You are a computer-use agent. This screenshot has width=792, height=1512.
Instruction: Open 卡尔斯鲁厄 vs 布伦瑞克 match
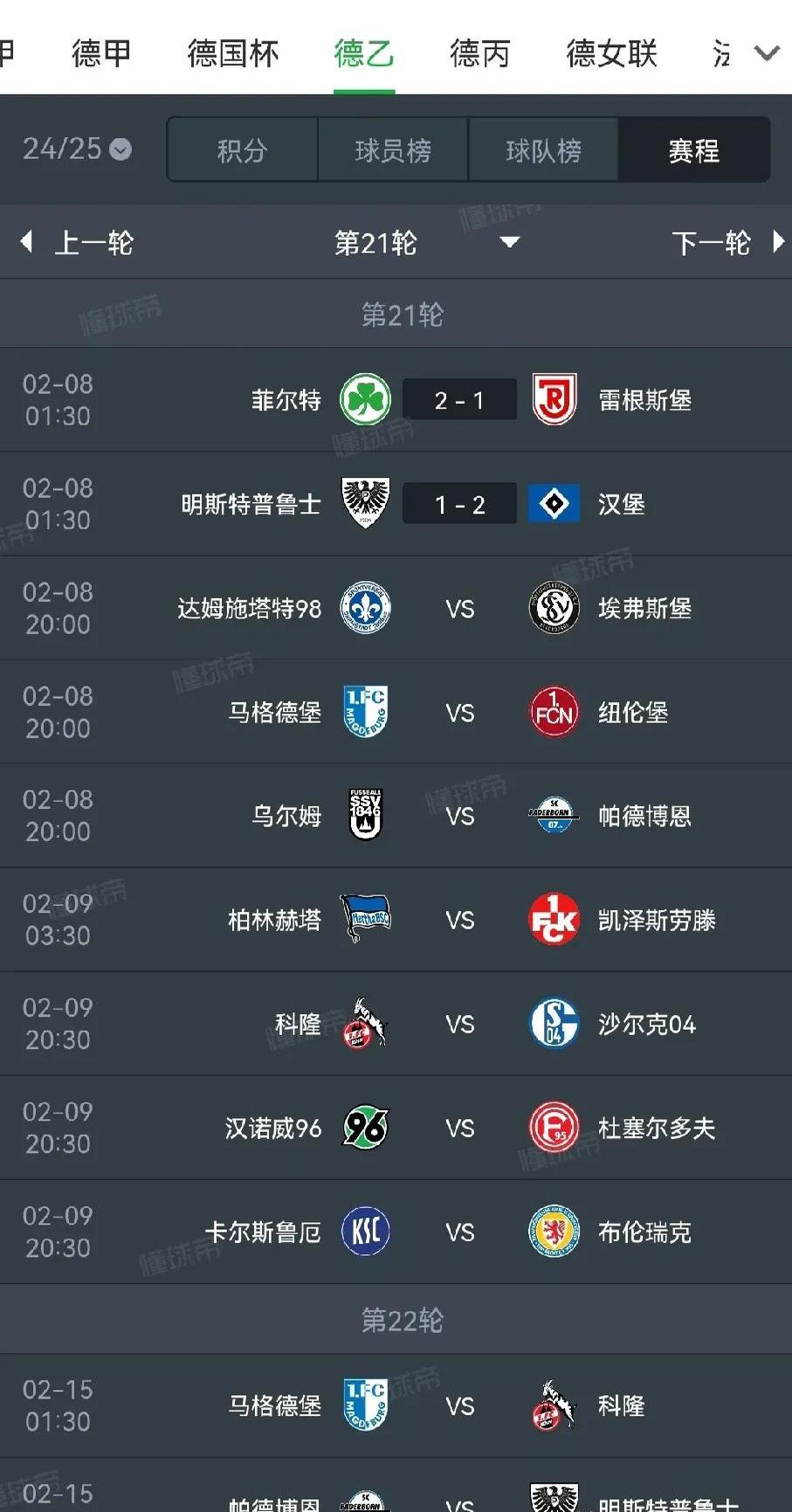pyautogui.click(x=459, y=1232)
